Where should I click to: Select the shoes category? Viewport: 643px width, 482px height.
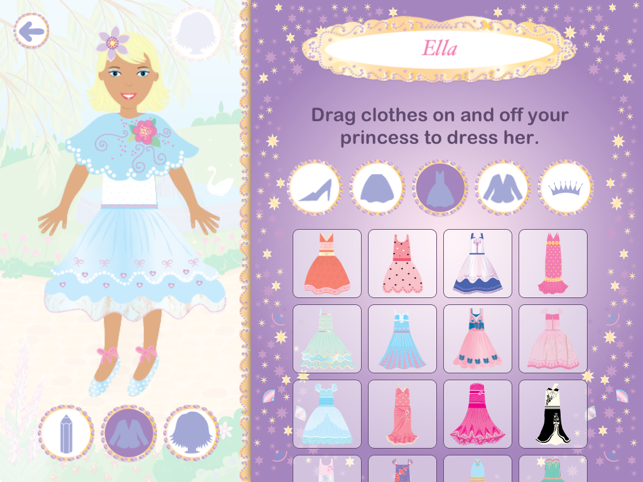(x=315, y=187)
